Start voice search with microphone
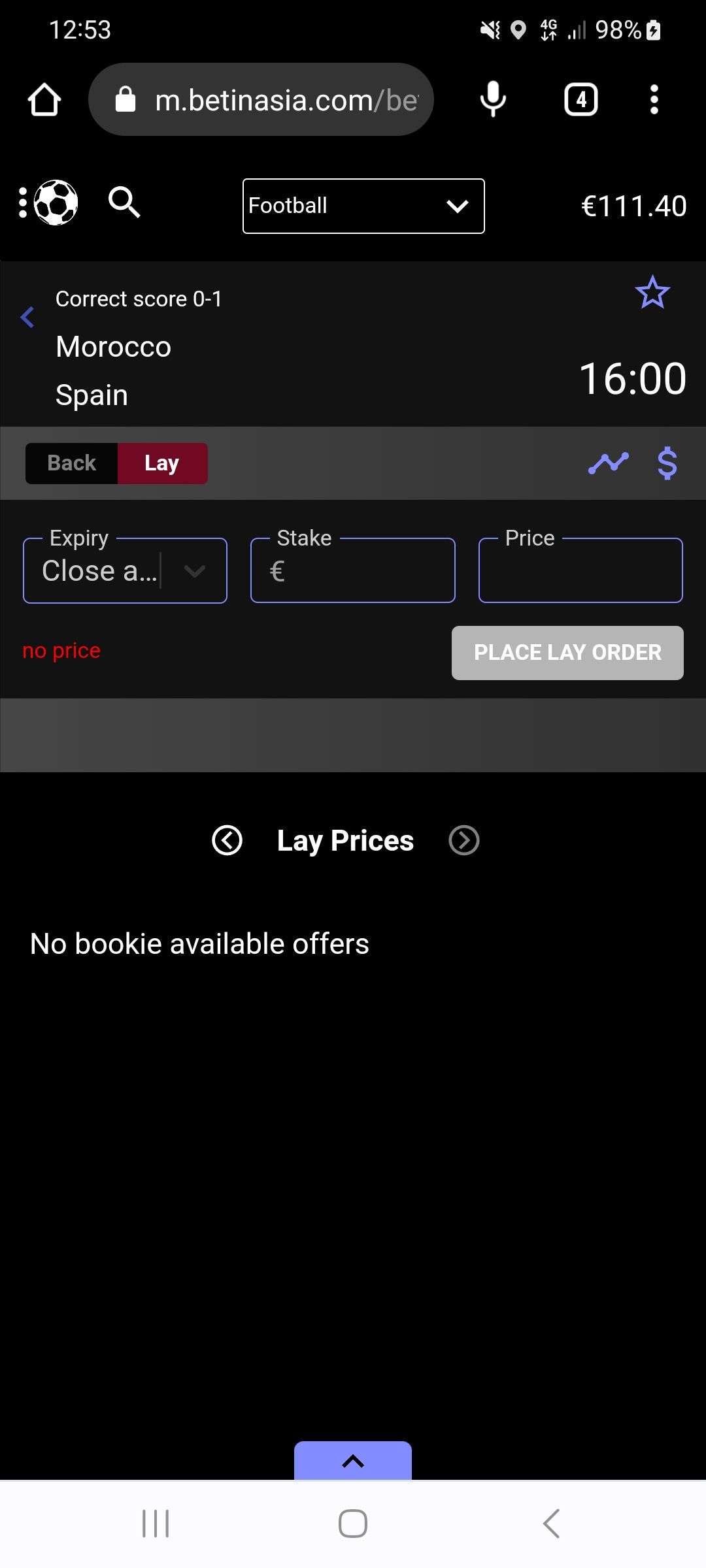Image resolution: width=706 pixels, height=1568 pixels. pyautogui.click(x=493, y=100)
